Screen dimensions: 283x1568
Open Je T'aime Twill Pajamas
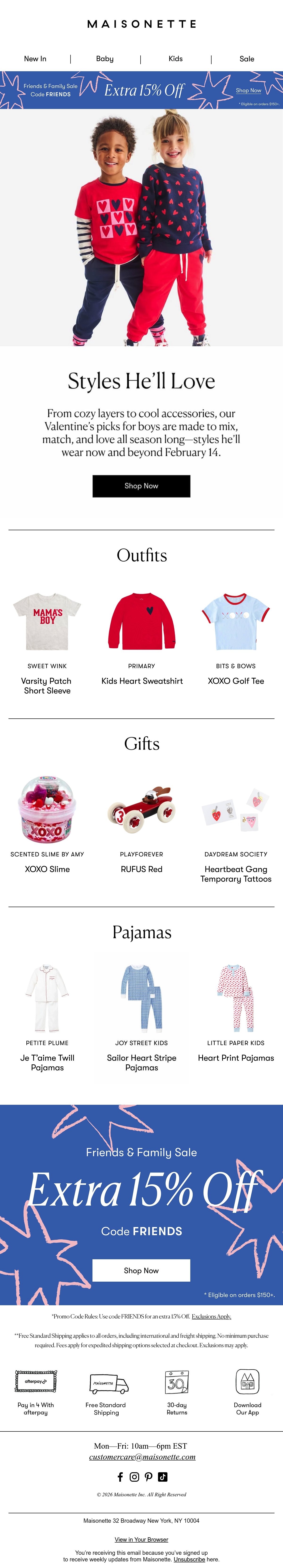pos(47,1063)
